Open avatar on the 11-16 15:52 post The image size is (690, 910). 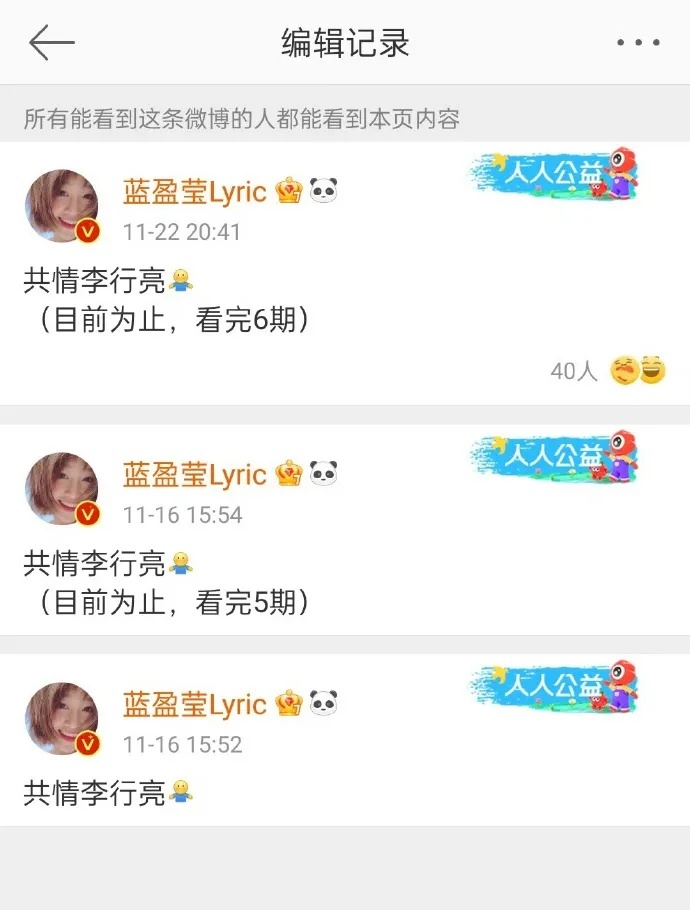pos(62,719)
